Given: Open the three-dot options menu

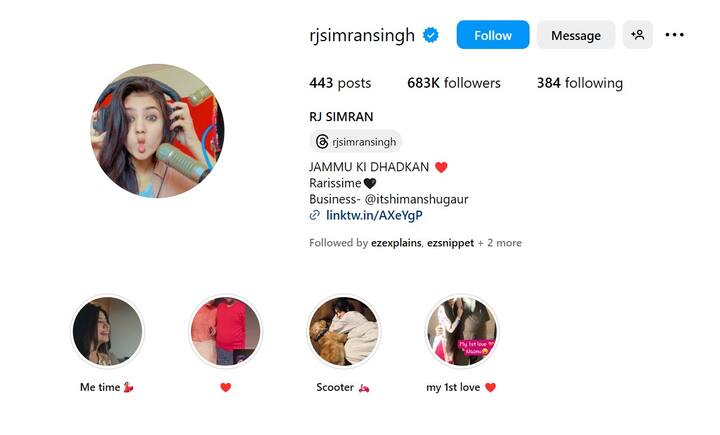Looking at the screenshot, I should click(x=675, y=35).
